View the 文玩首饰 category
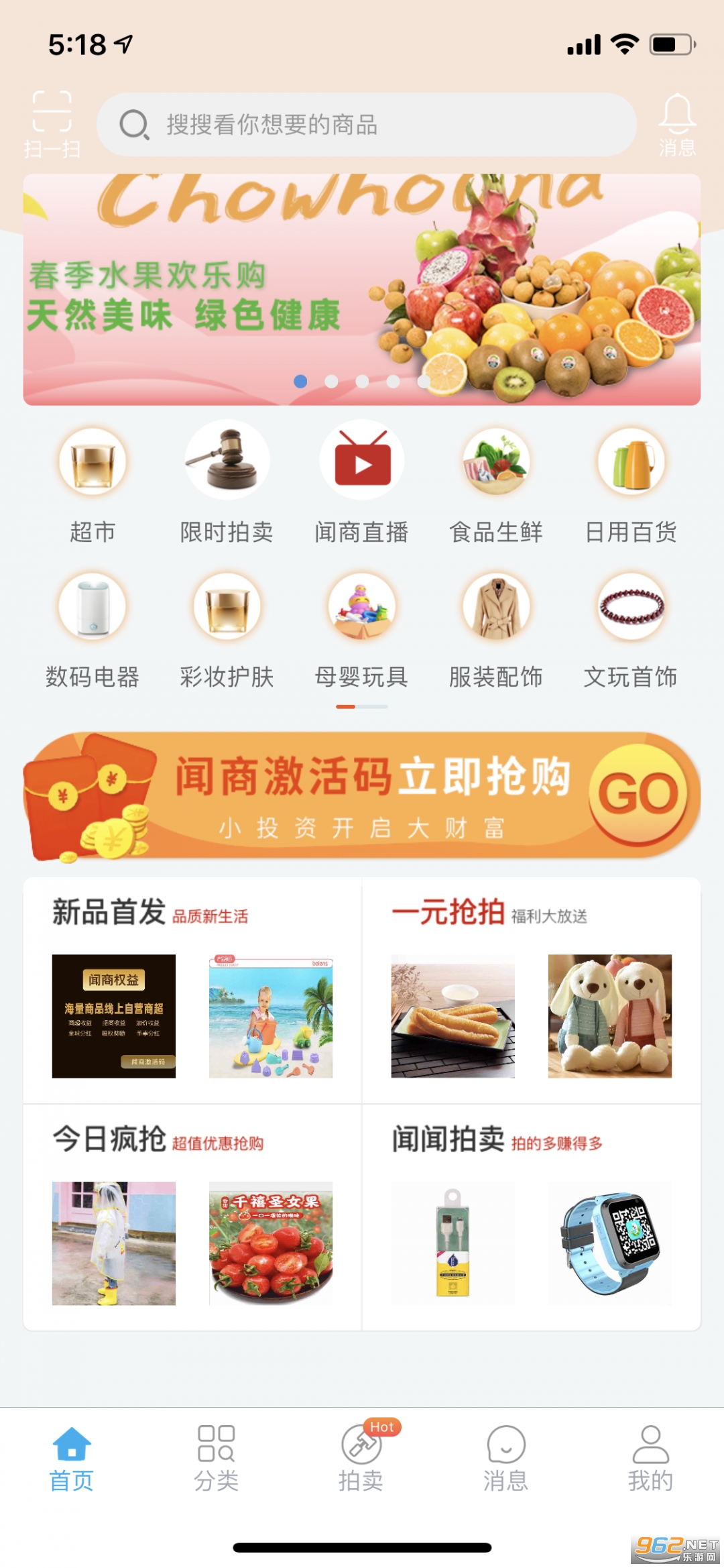Viewport: 724px width, 1568px height. click(x=631, y=629)
